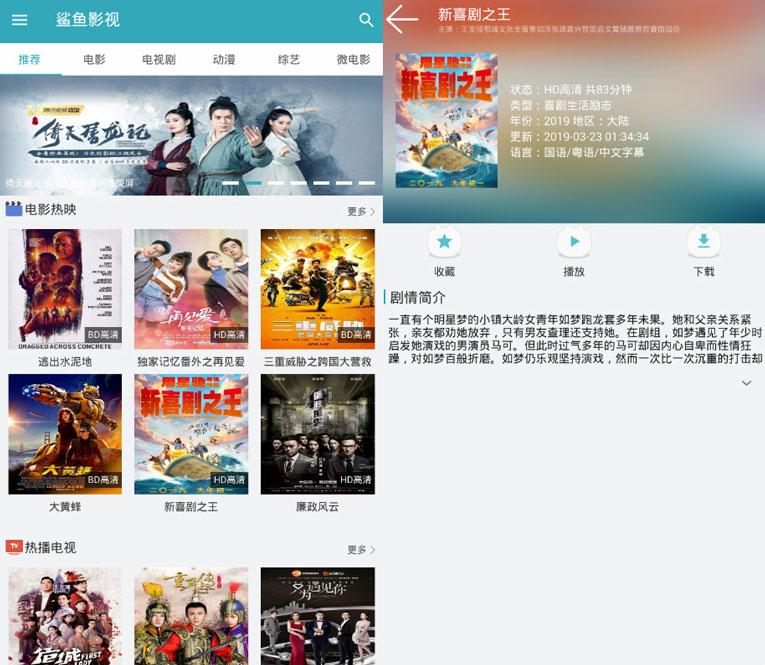Image resolution: width=765 pixels, height=665 pixels.
Task: Open 三重威胁之跨国大营救 movie card
Action: (x=317, y=289)
